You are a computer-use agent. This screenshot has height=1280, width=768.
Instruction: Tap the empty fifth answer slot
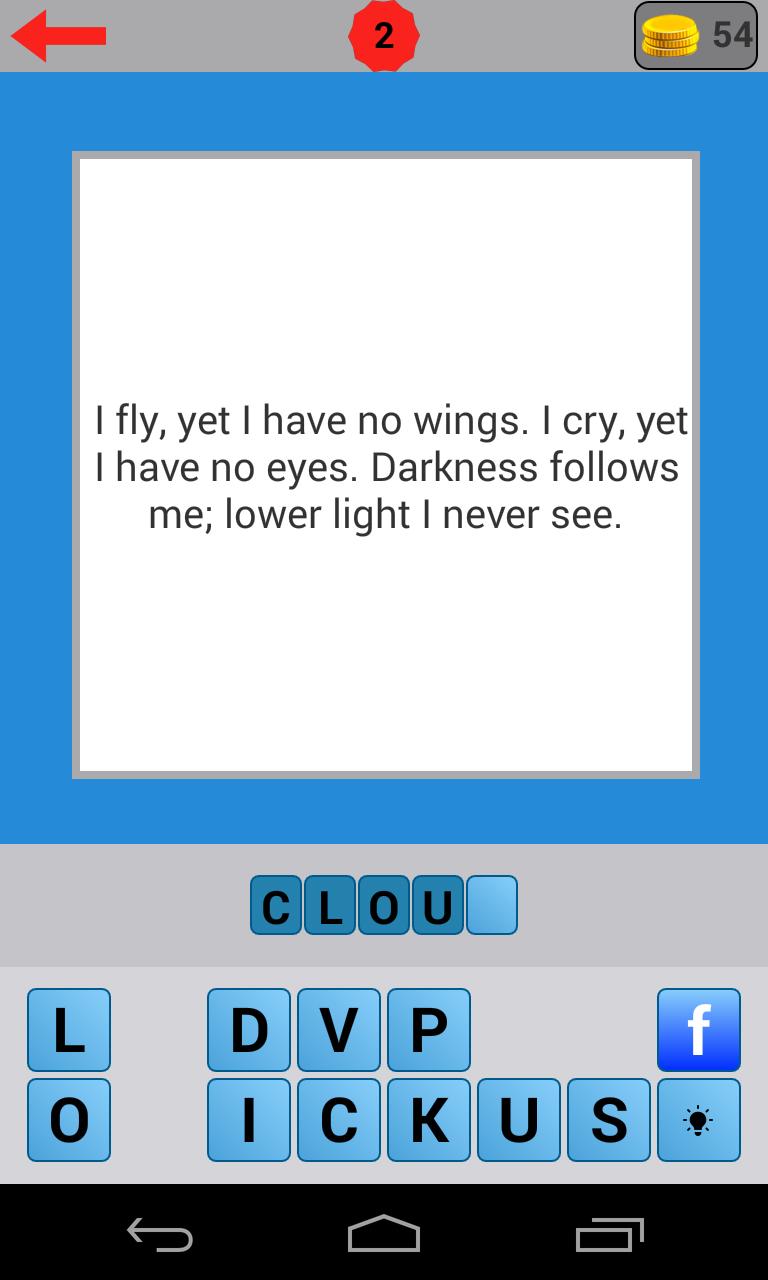coord(492,906)
